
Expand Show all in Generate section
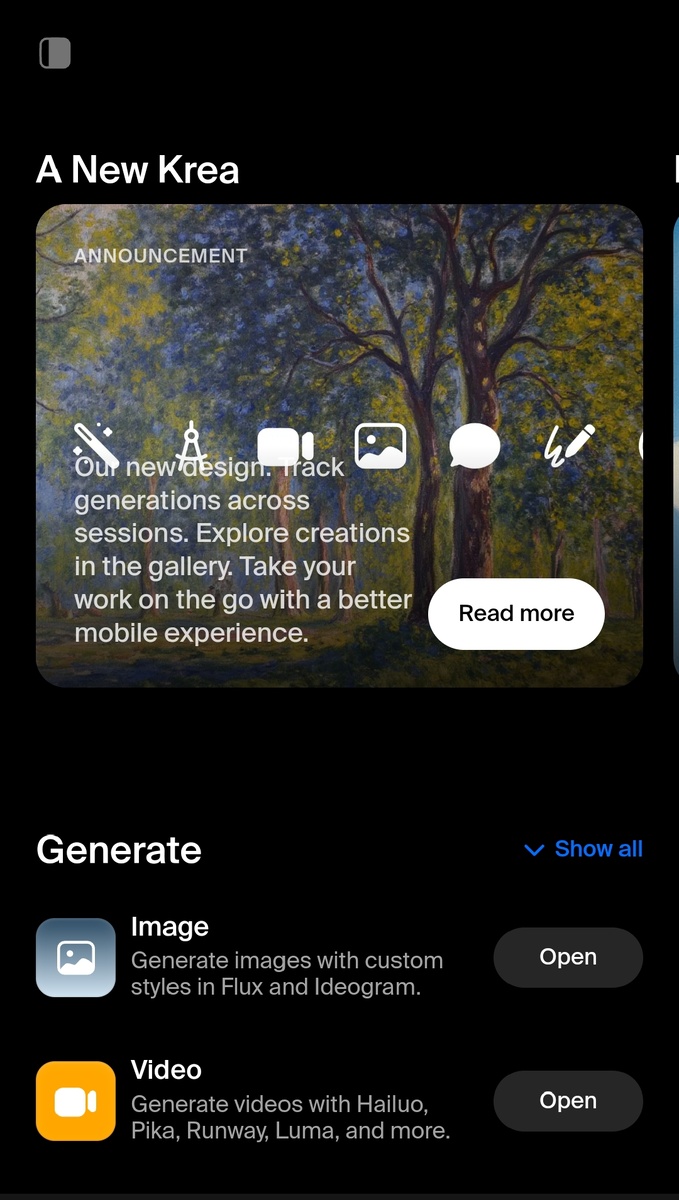tap(584, 849)
